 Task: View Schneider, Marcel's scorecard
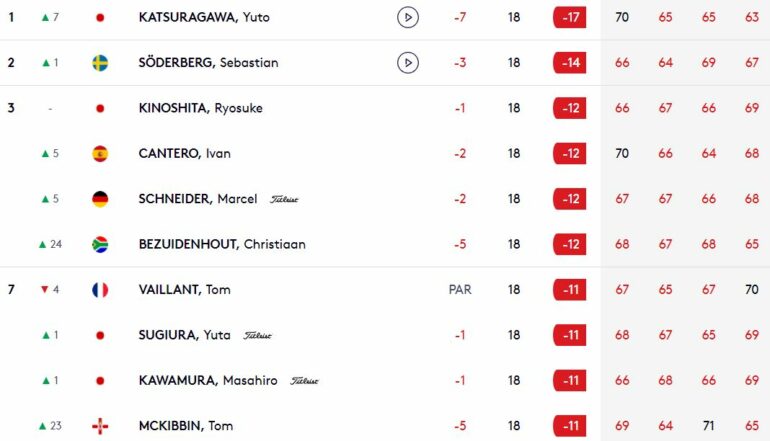pyautogui.click(x=198, y=199)
